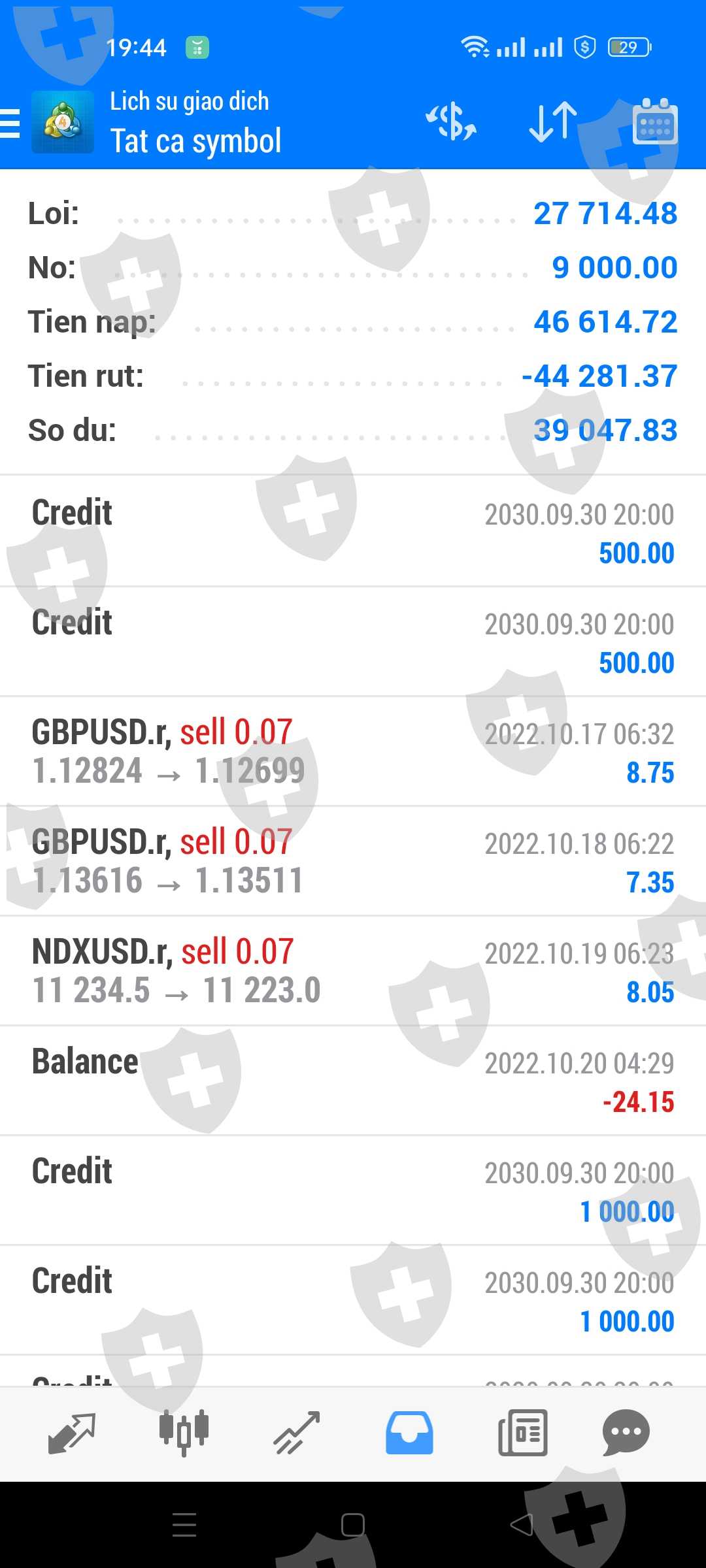Viewport: 706px width, 1568px height.
Task: Go to the system home screen
Action: (x=353, y=1526)
